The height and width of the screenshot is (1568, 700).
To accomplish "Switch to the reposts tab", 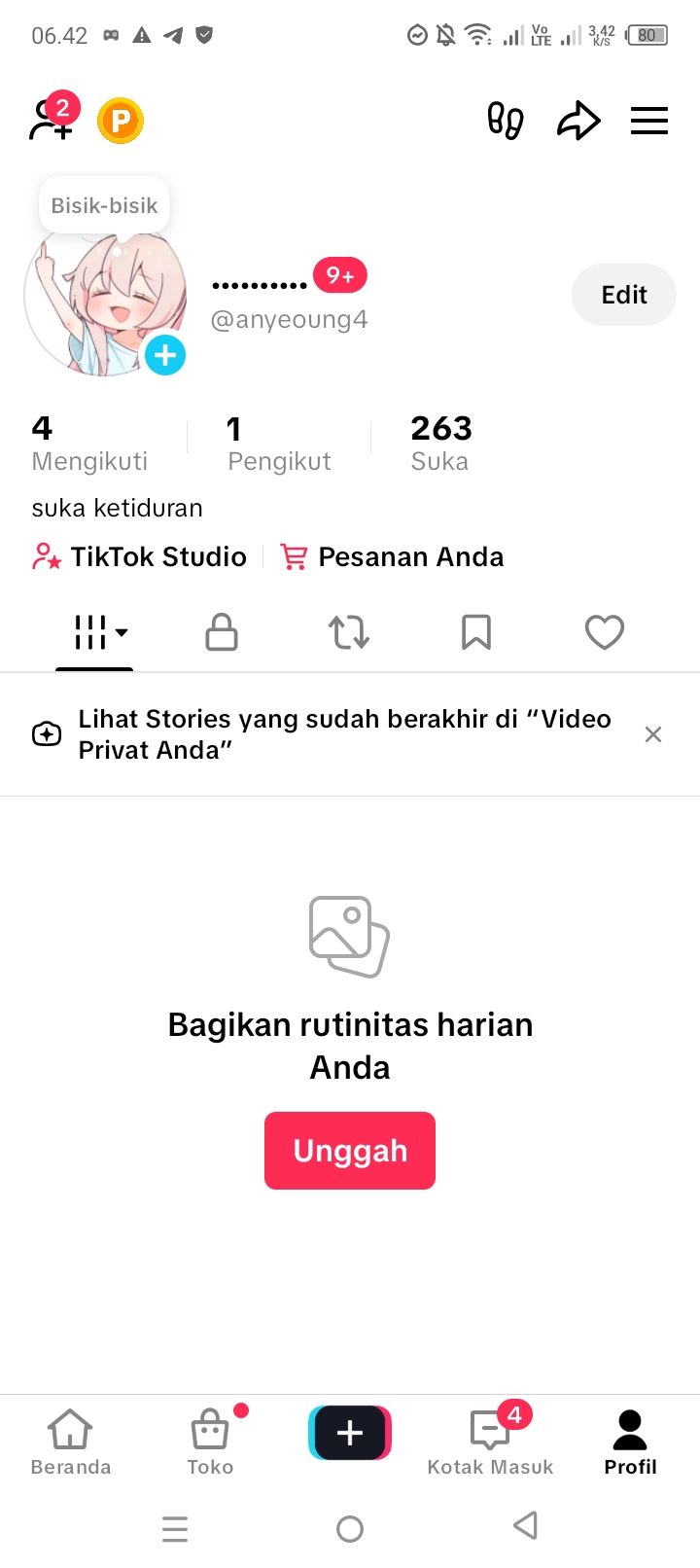I will coord(349,632).
